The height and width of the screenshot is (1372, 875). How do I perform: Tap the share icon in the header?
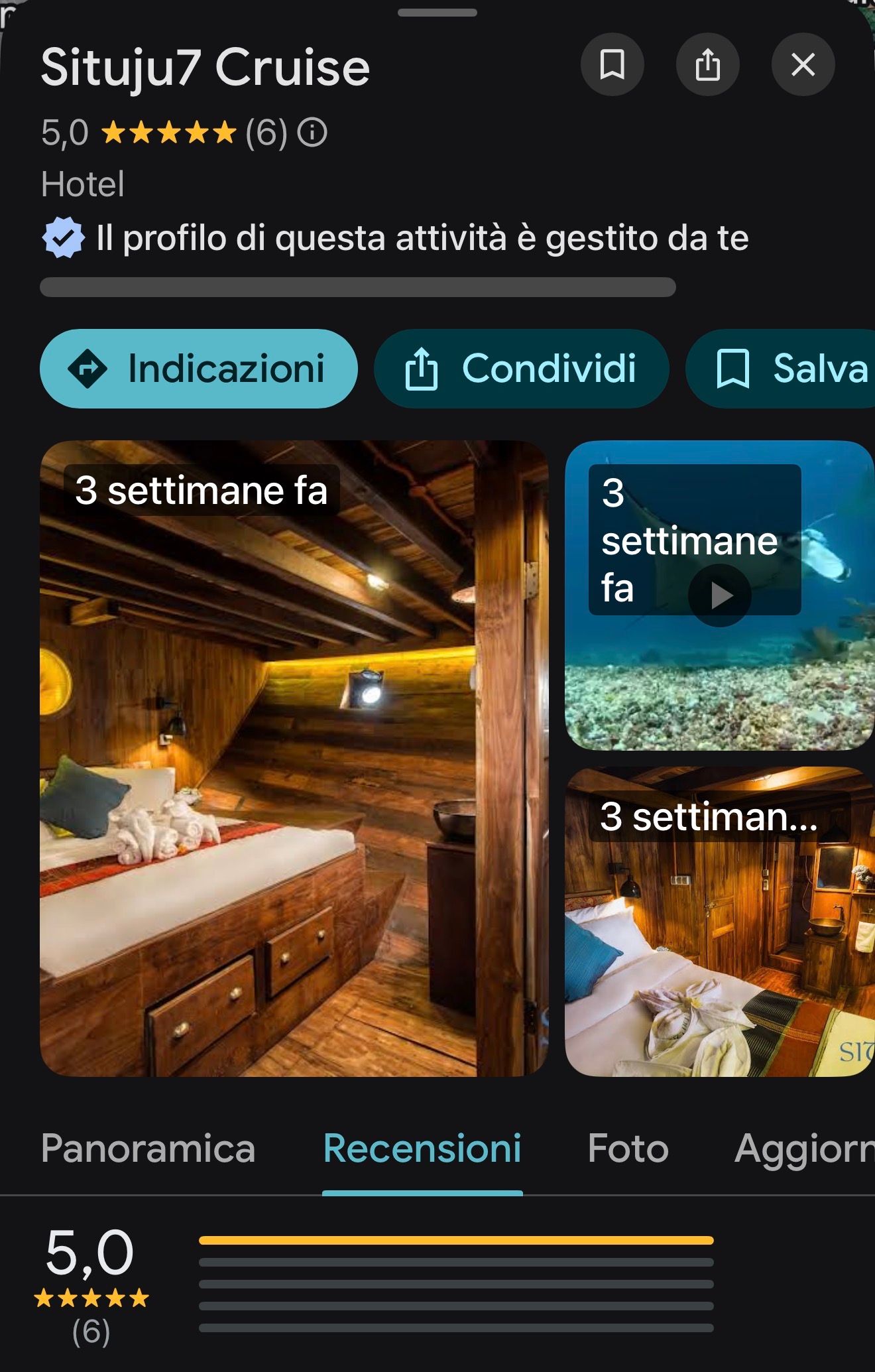707,64
